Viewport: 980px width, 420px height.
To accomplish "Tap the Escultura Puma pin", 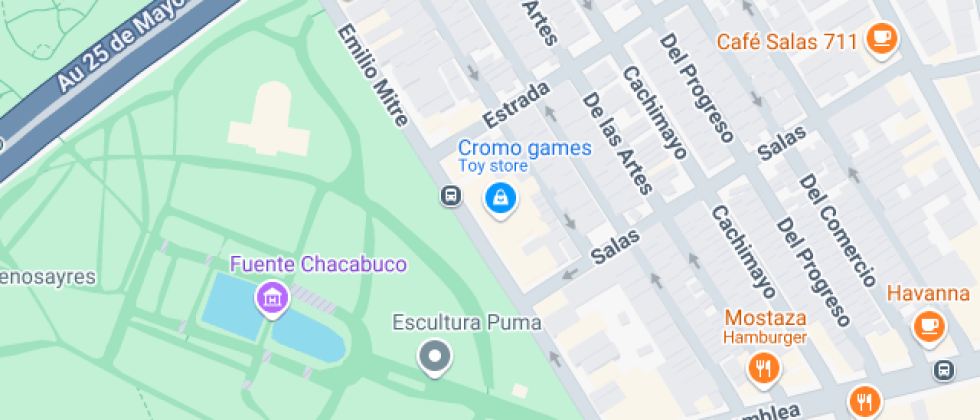I will pyautogui.click(x=435, y=358).
